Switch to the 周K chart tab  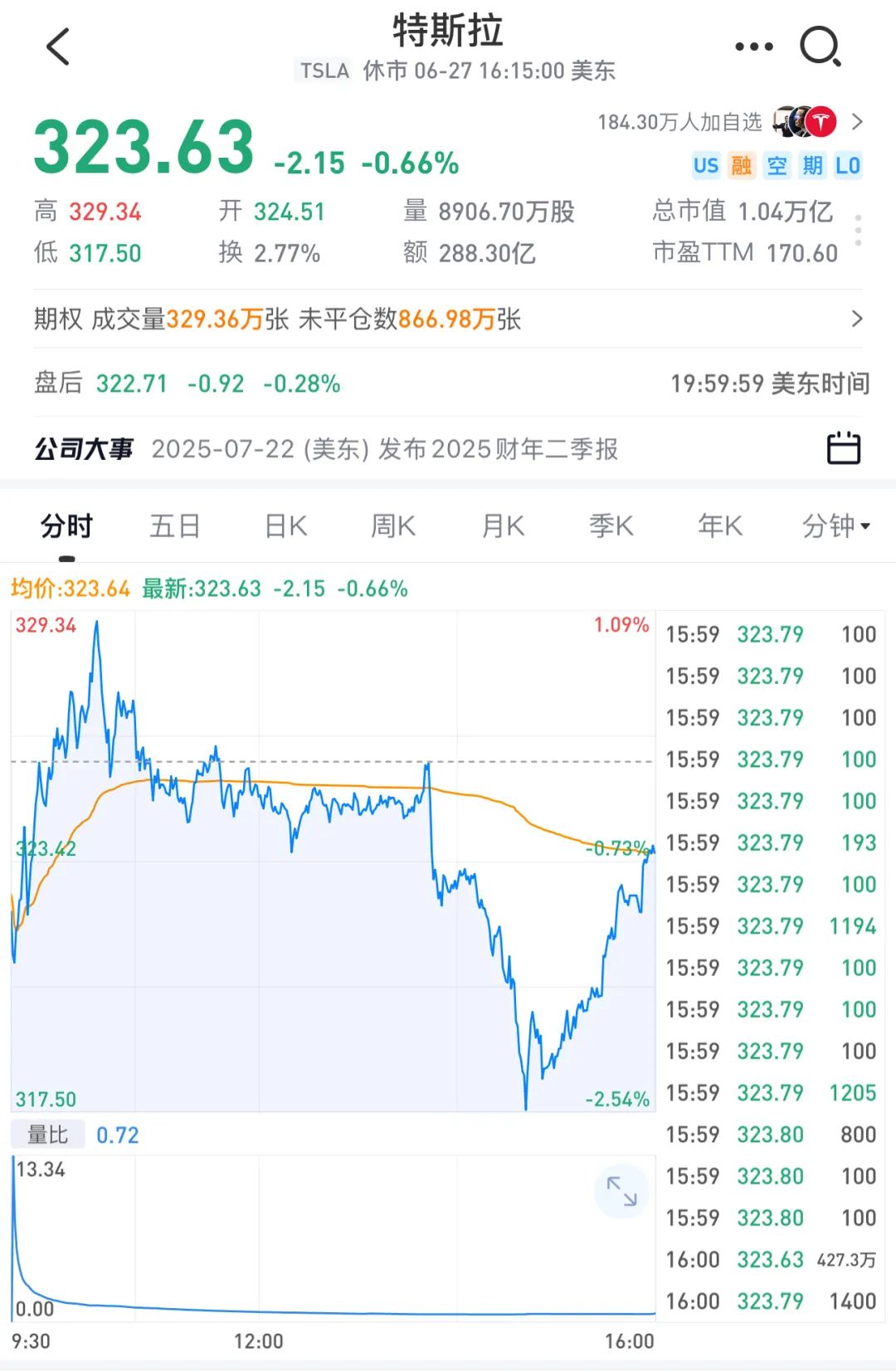393,526
